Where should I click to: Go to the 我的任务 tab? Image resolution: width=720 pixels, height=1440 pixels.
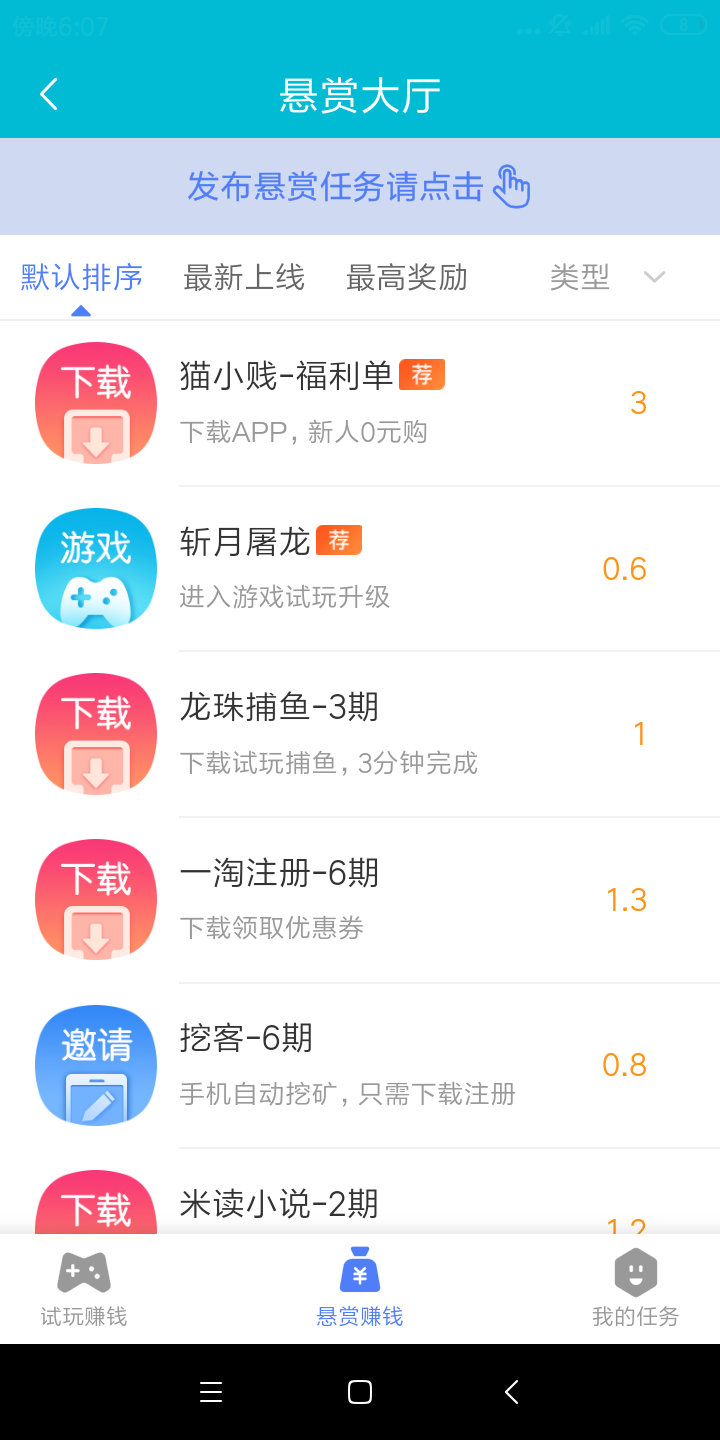(x=635, y=1289)
